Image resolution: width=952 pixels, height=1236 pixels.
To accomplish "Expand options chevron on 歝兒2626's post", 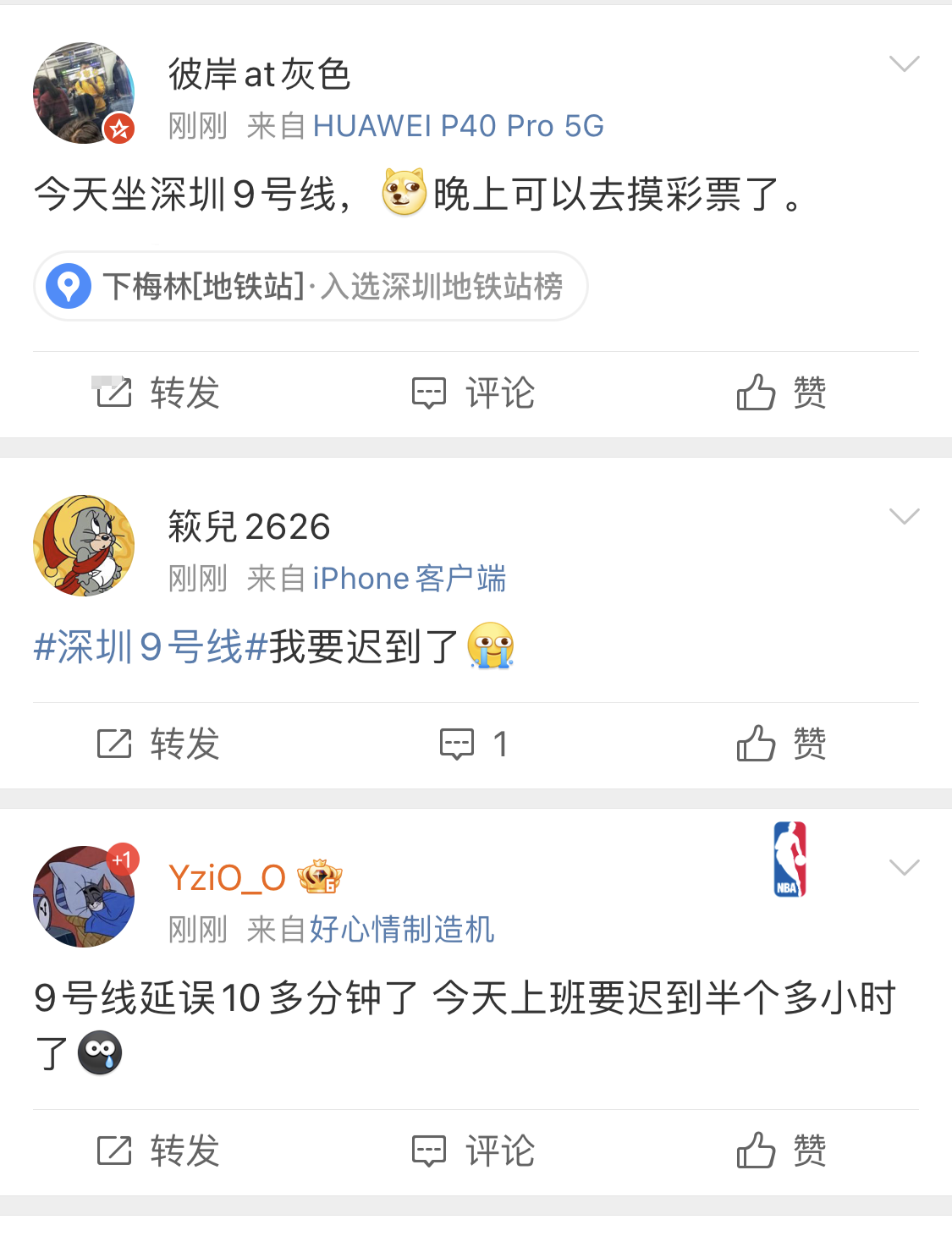I will point(904,517).
